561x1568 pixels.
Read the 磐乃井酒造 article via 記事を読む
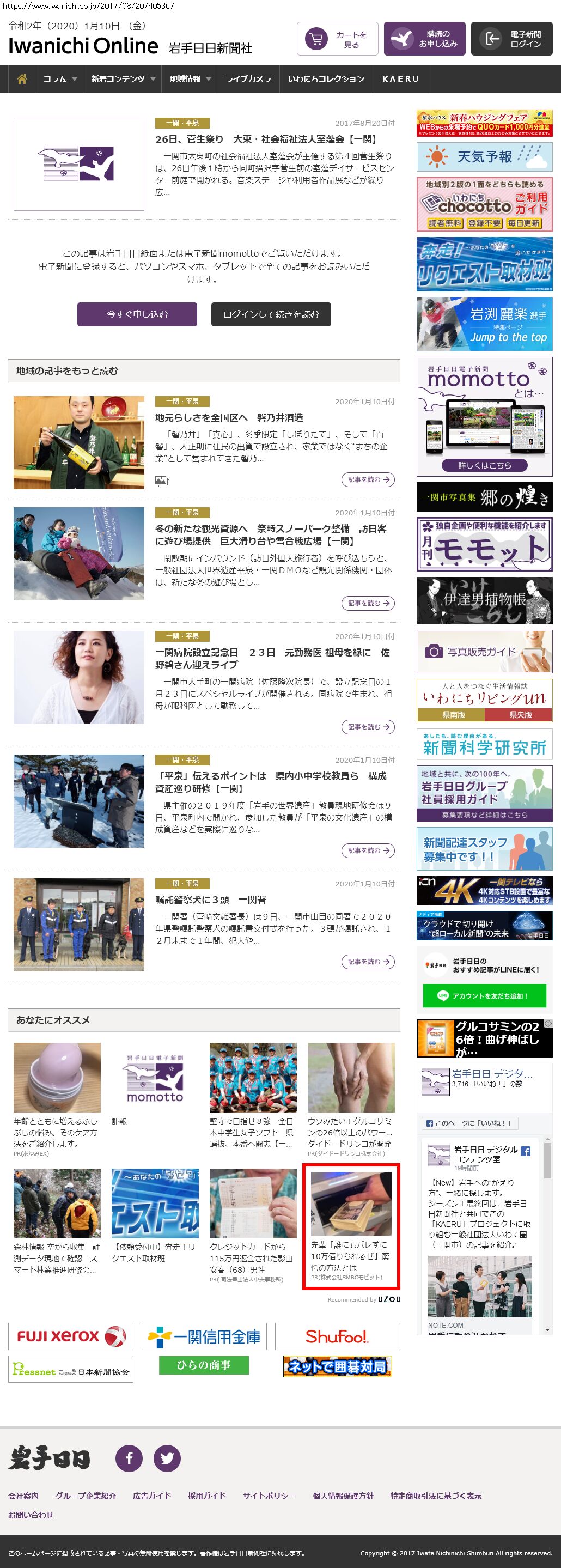click(368, 479)
